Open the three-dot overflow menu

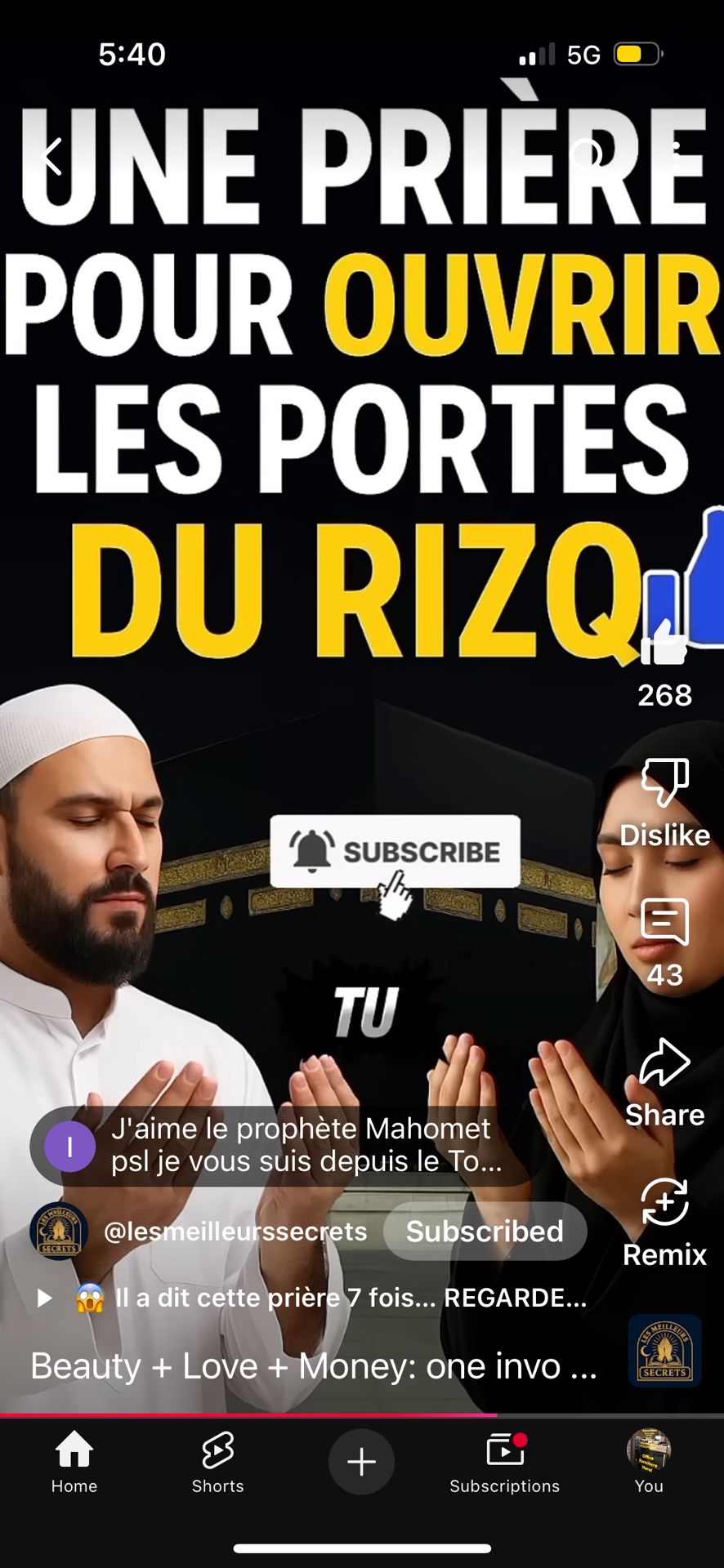[x=675, y=154]
